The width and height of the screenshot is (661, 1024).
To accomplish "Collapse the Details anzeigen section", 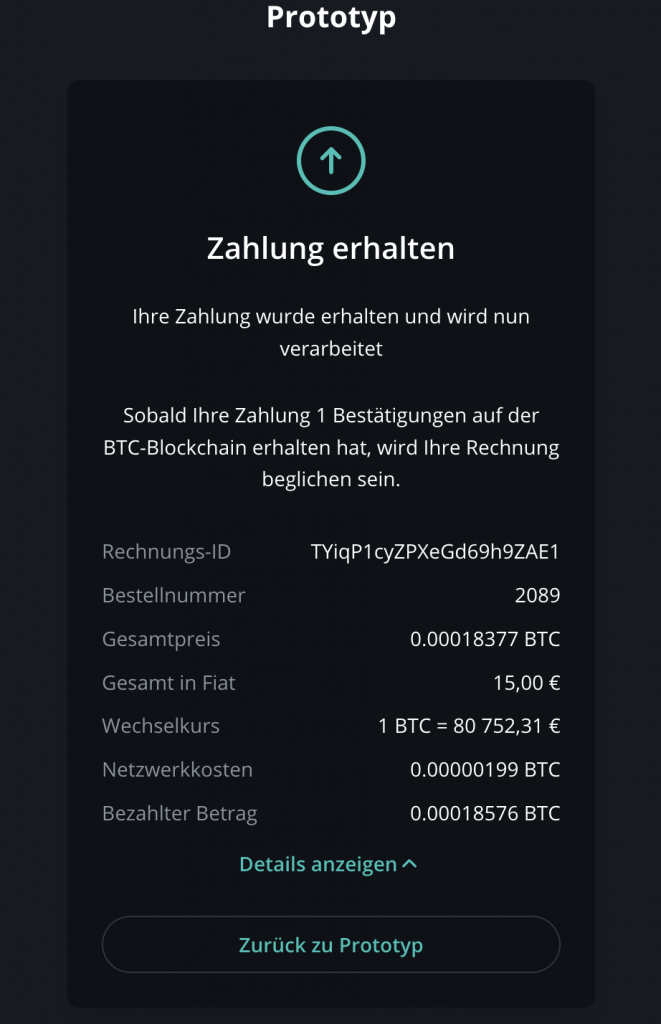I will pos(329,865).
